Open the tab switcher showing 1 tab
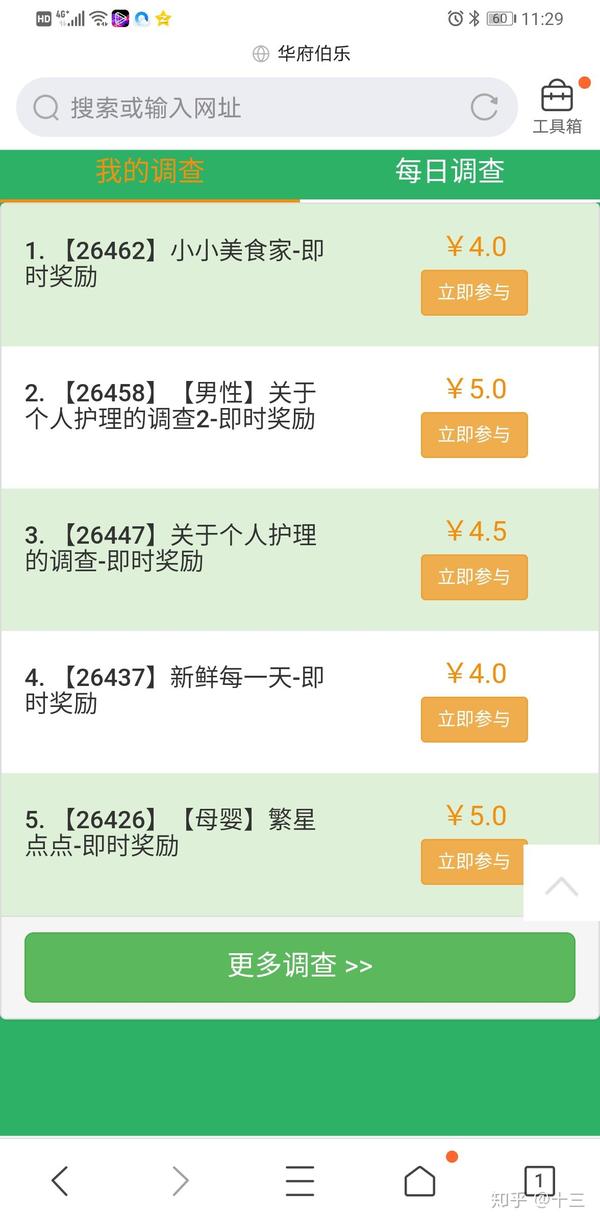The image size is (600, 1224). tap(540, 1181)
